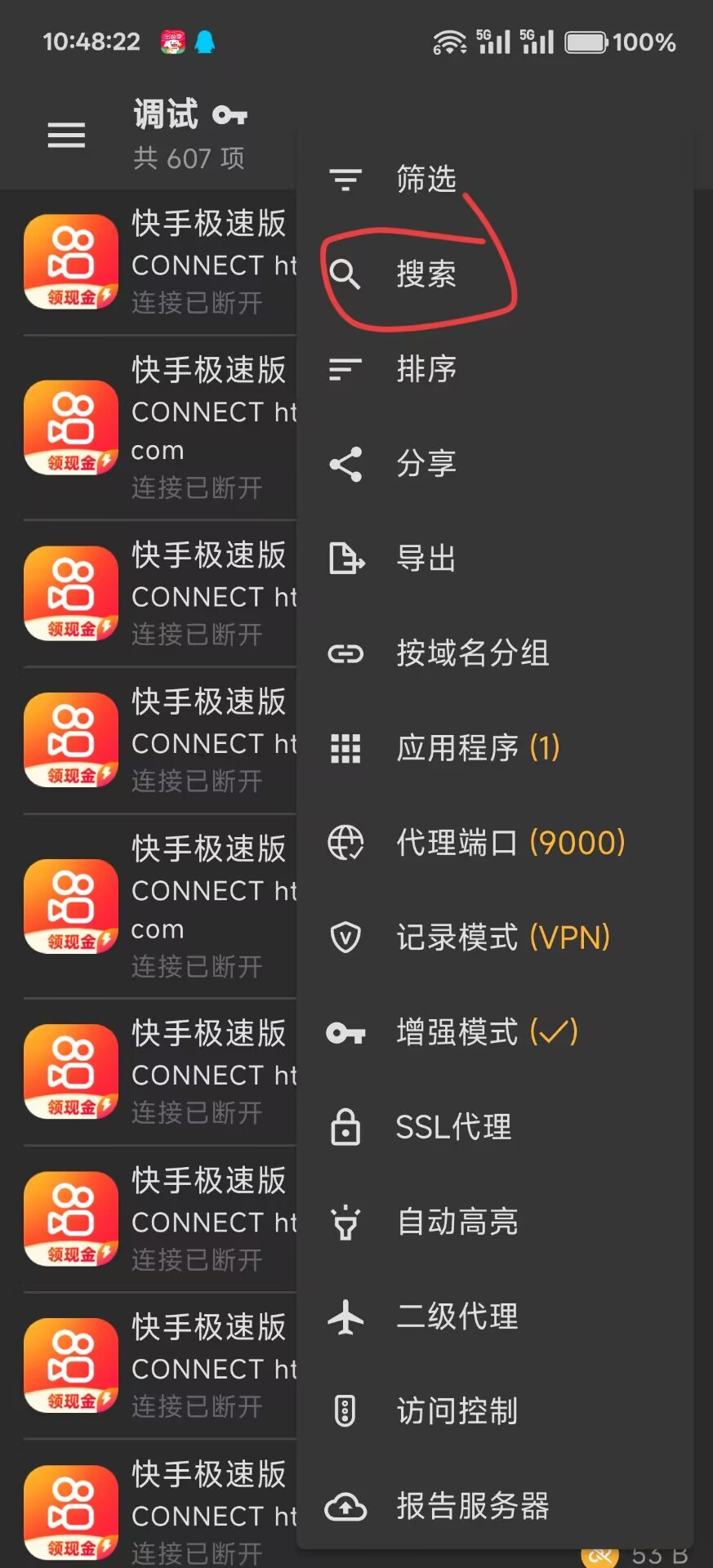Click the sort icon
The height and width of the screenshot is (1568, 713).
[x=345, y=370]
